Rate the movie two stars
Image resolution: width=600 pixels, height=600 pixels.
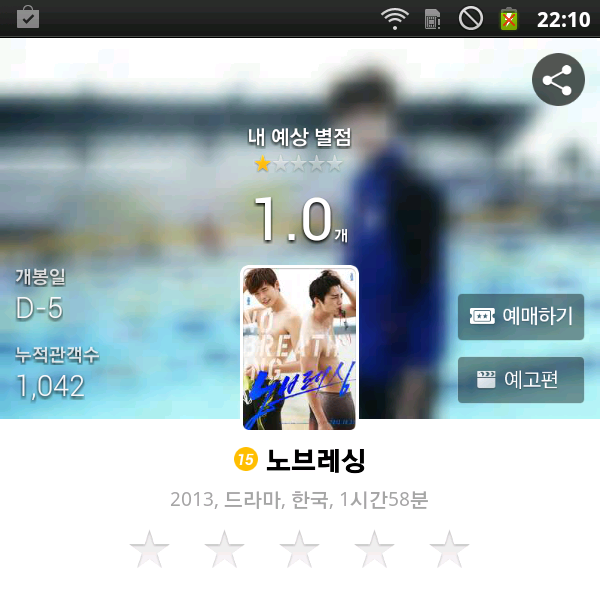coord(225,550)
